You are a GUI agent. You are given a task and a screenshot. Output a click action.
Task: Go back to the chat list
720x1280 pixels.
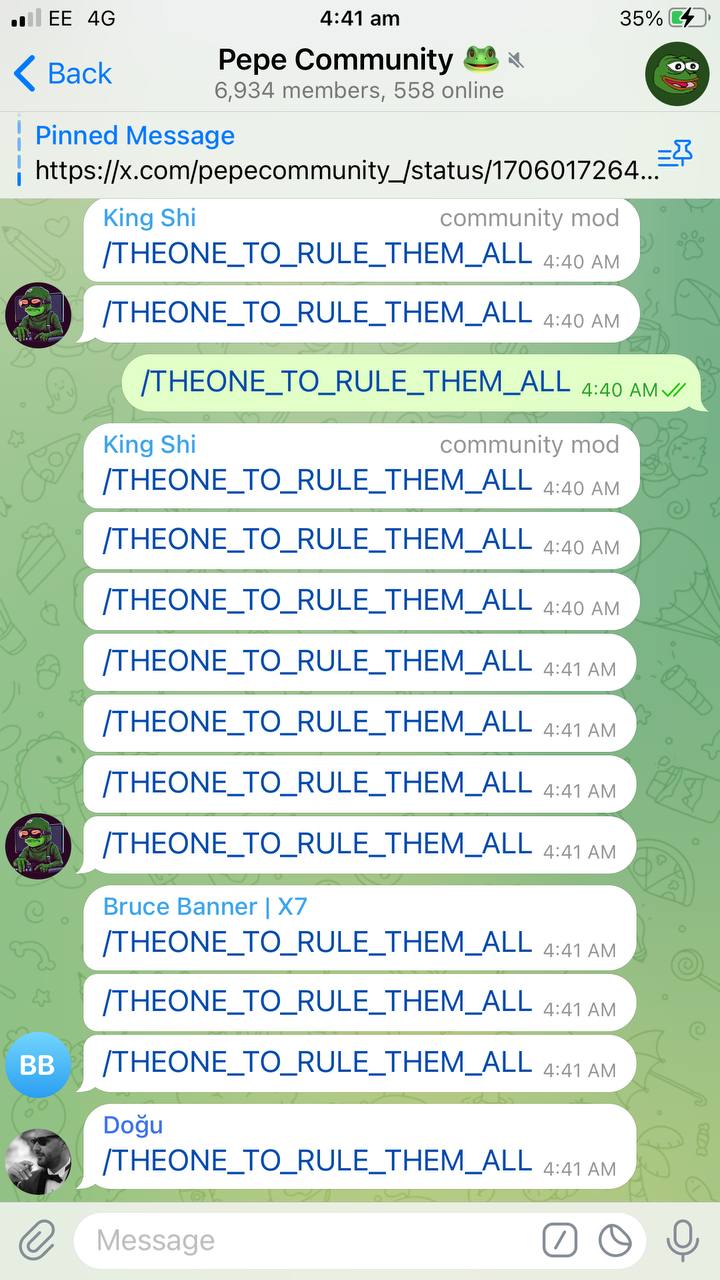coord(62,73)
